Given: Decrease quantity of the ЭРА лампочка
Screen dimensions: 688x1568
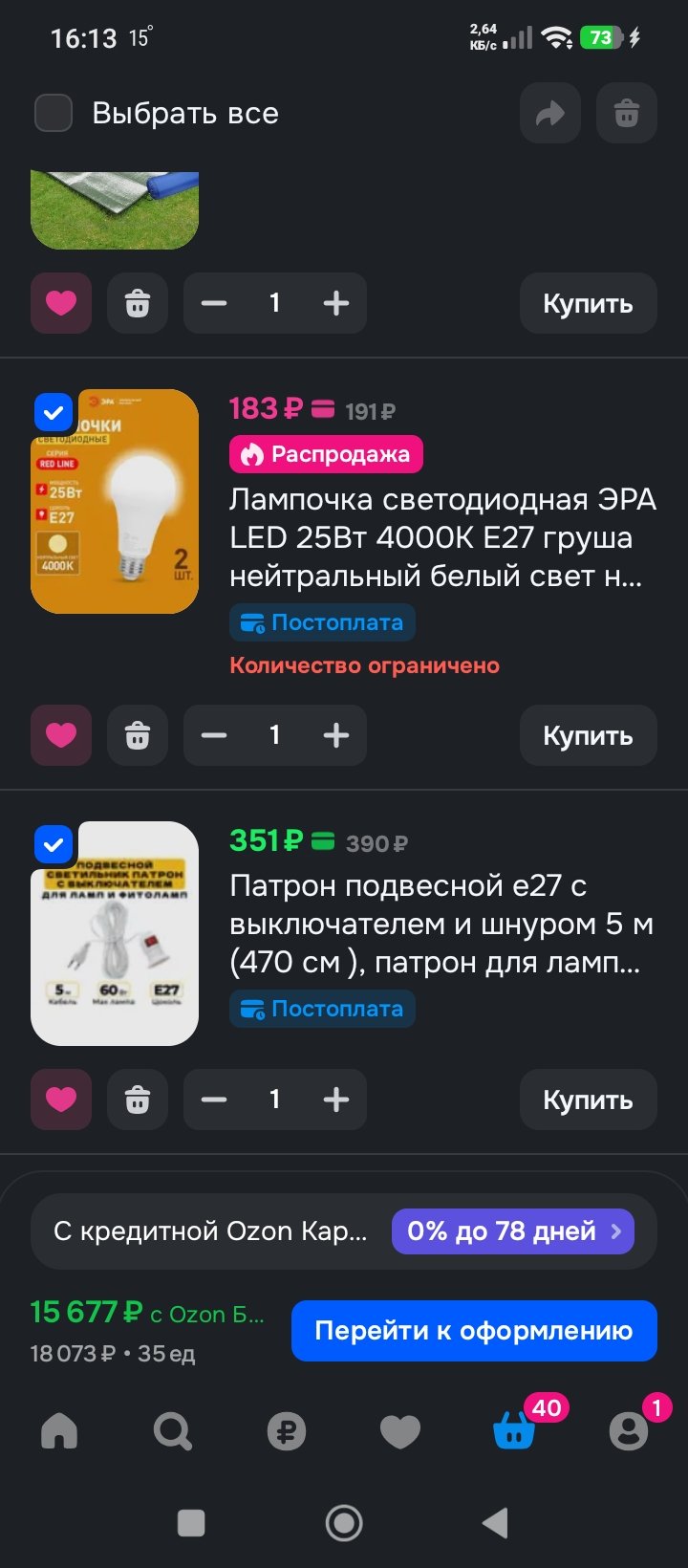Looking at the screenshot, I should pos(214,735).
